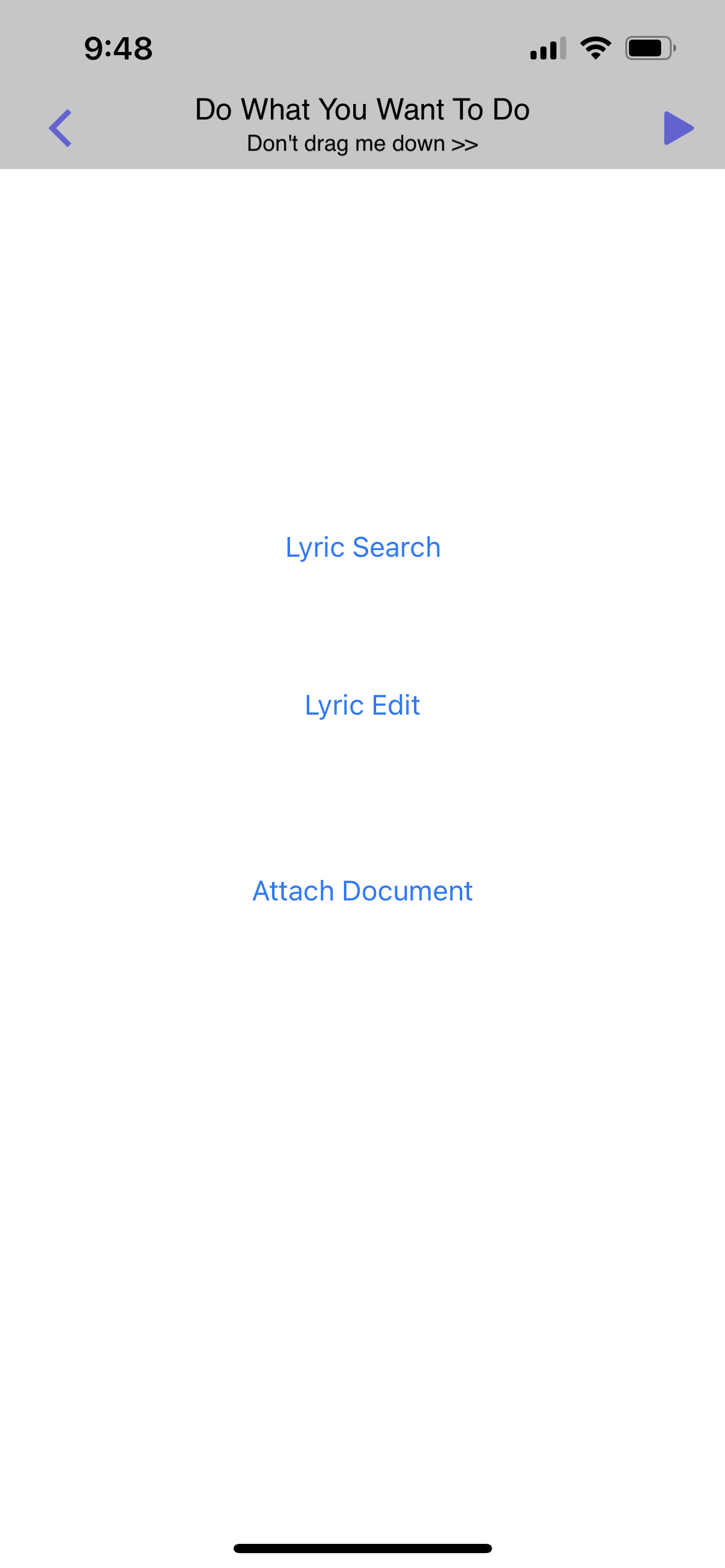Tap the purple back chevron arrow
Screen dimensions: 725x1568
61,128
